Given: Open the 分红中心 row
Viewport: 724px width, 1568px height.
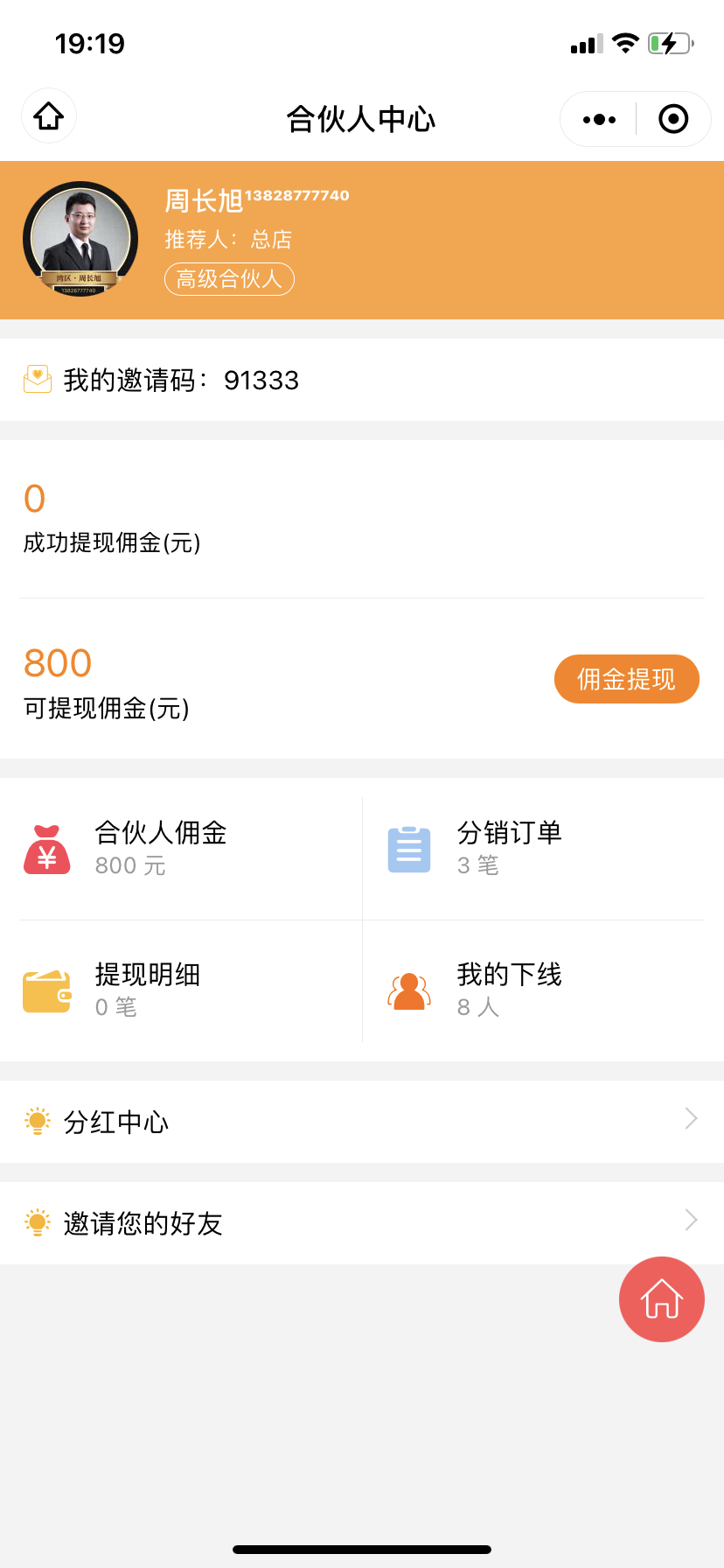Looking at the screenshot, I should click(362, 1122).
